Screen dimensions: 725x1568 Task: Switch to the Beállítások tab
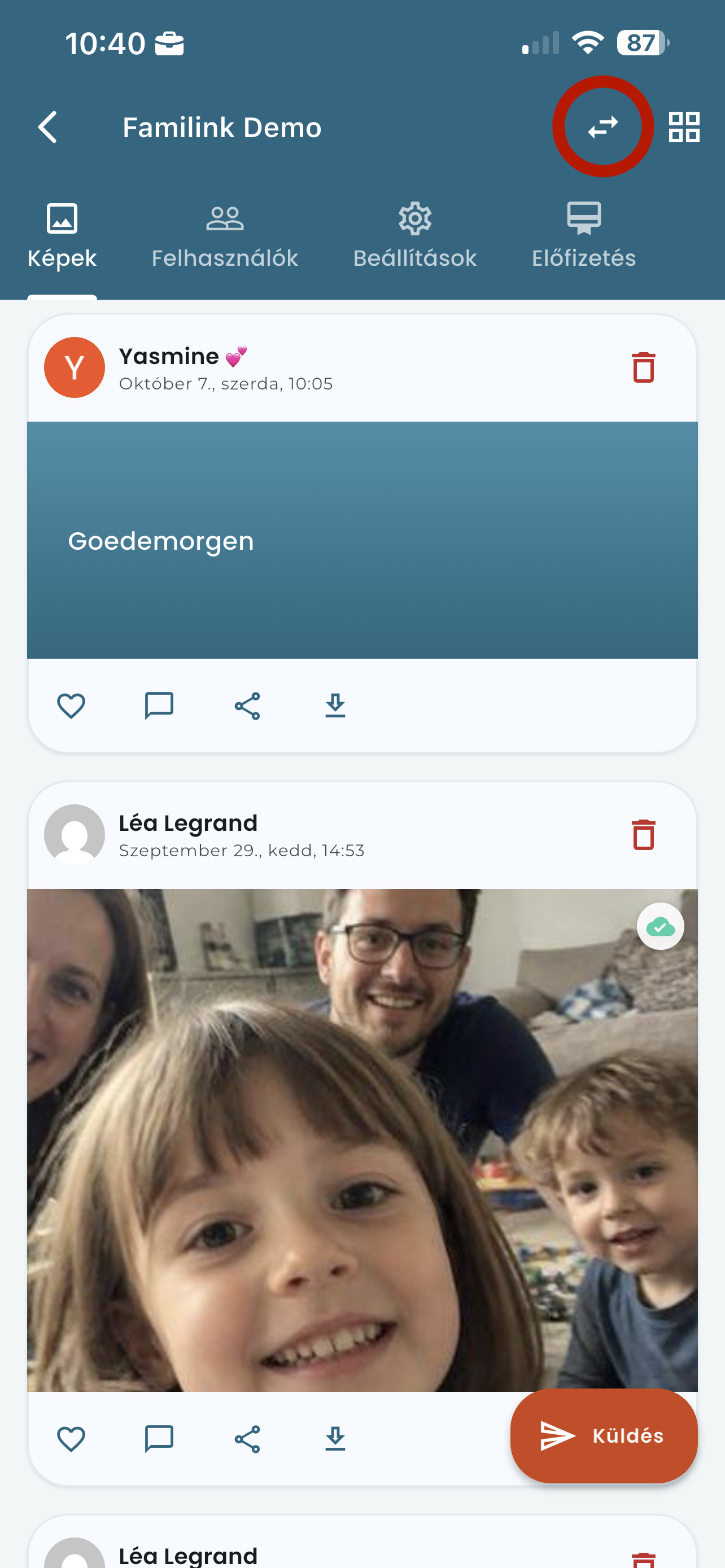tap(414, 236)
